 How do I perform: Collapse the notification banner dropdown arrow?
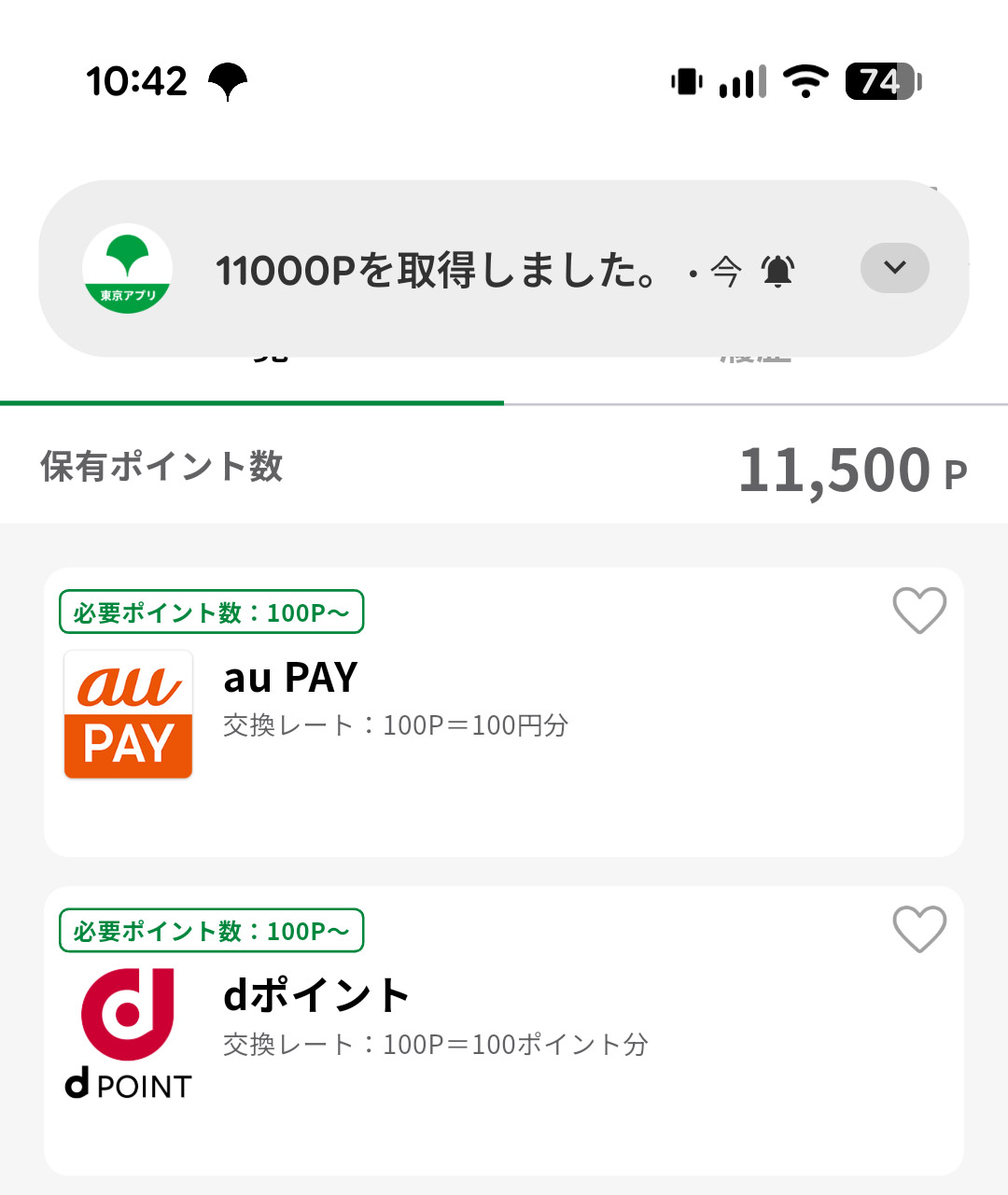[893, 268]
